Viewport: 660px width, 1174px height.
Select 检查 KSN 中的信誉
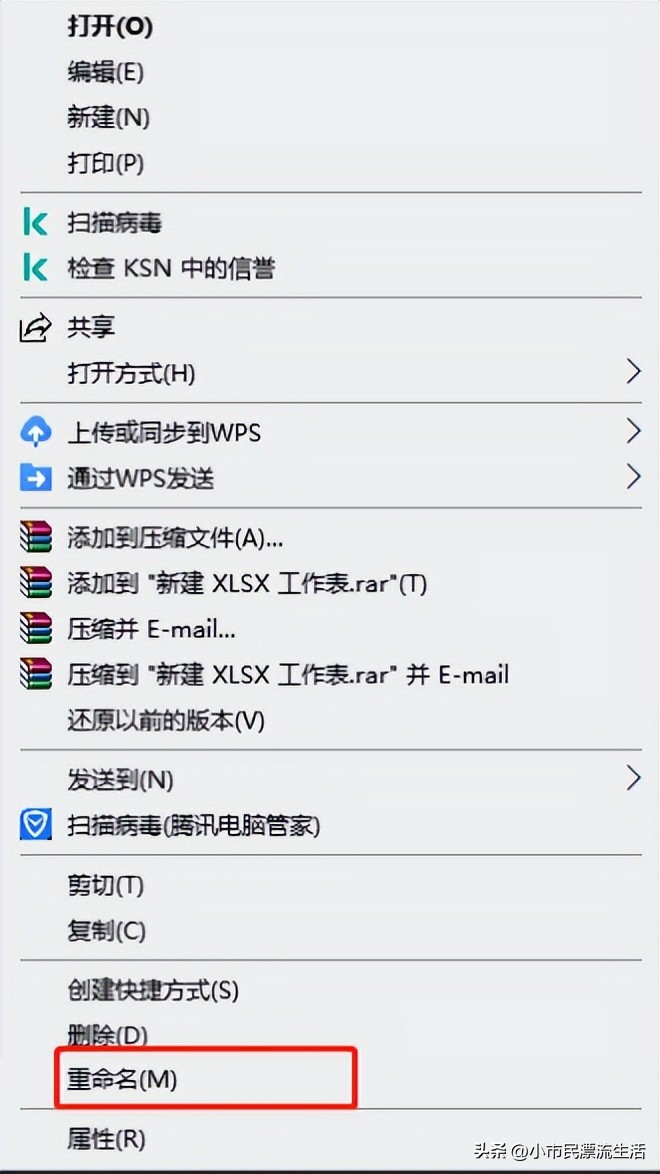coord(170,268)
